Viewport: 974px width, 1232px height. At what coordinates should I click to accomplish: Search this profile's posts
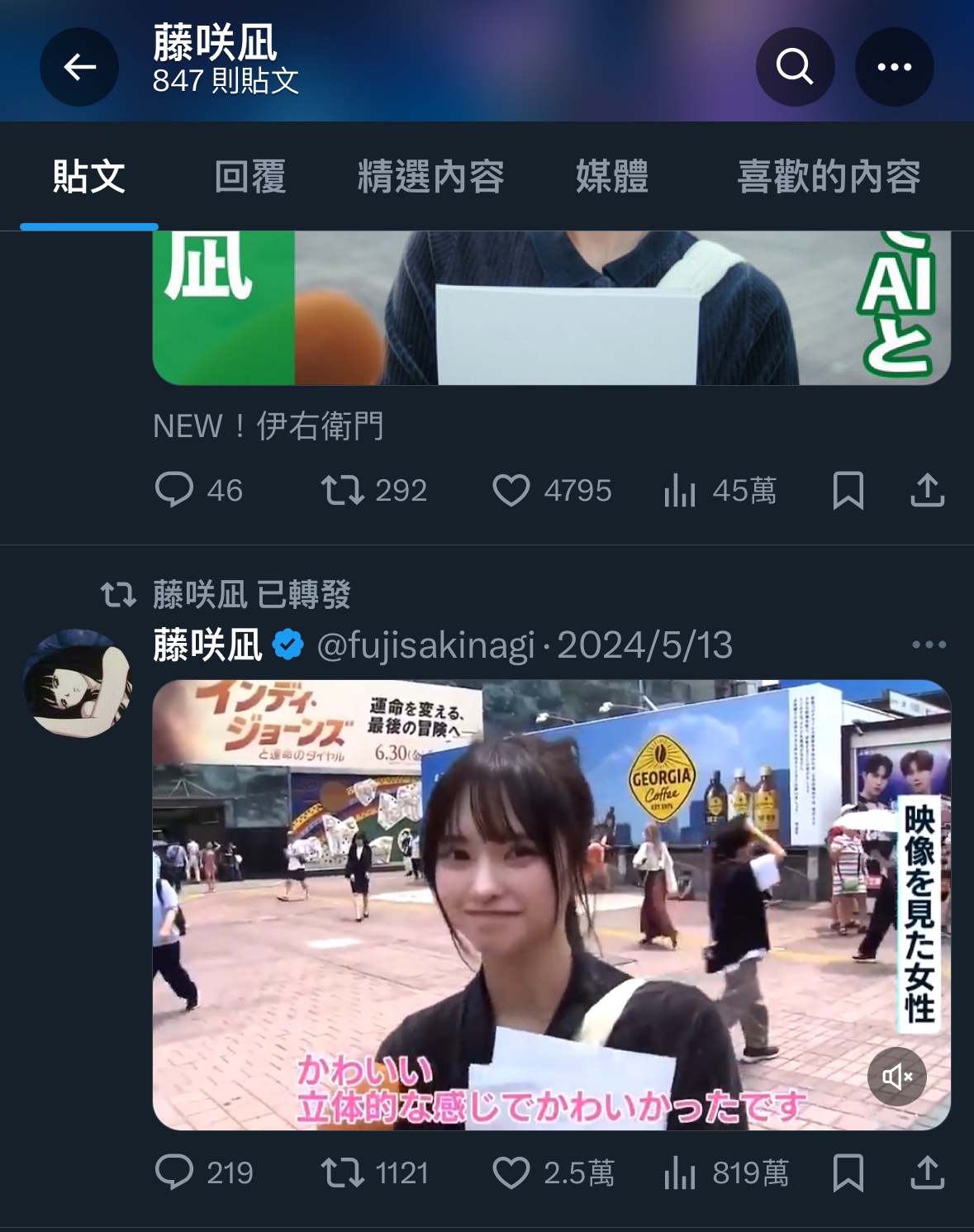(795, 67)
